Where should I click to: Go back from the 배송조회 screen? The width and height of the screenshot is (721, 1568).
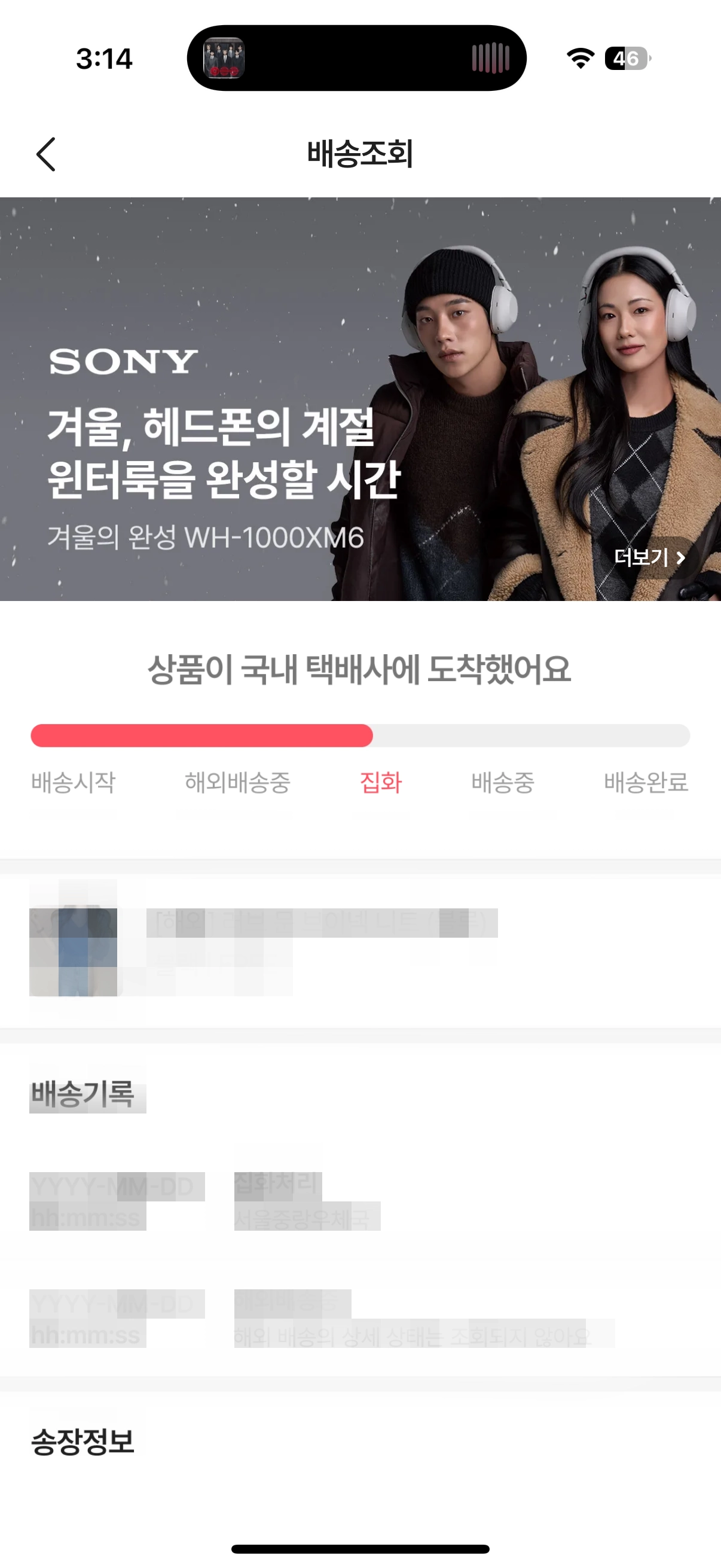click(x=46, y=154)
